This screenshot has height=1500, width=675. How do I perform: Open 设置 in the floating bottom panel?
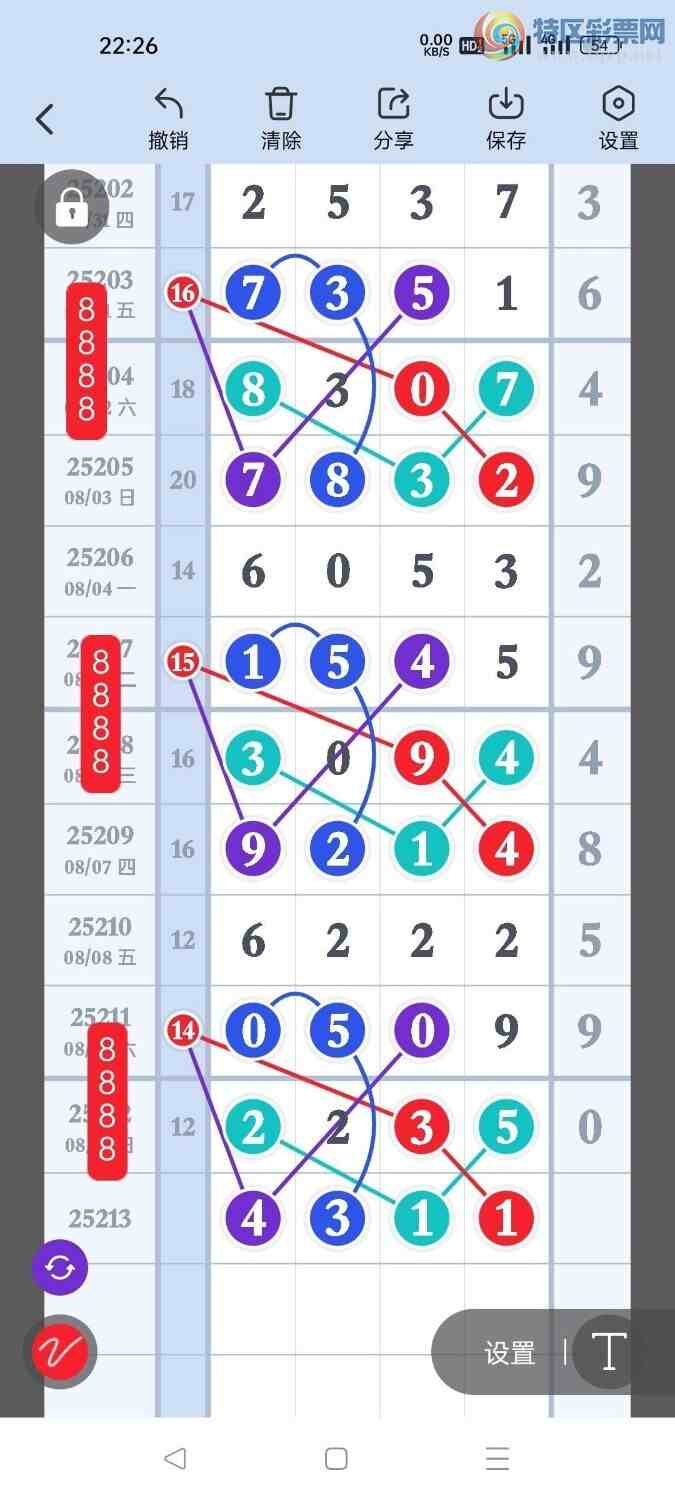click(510, 1353)
